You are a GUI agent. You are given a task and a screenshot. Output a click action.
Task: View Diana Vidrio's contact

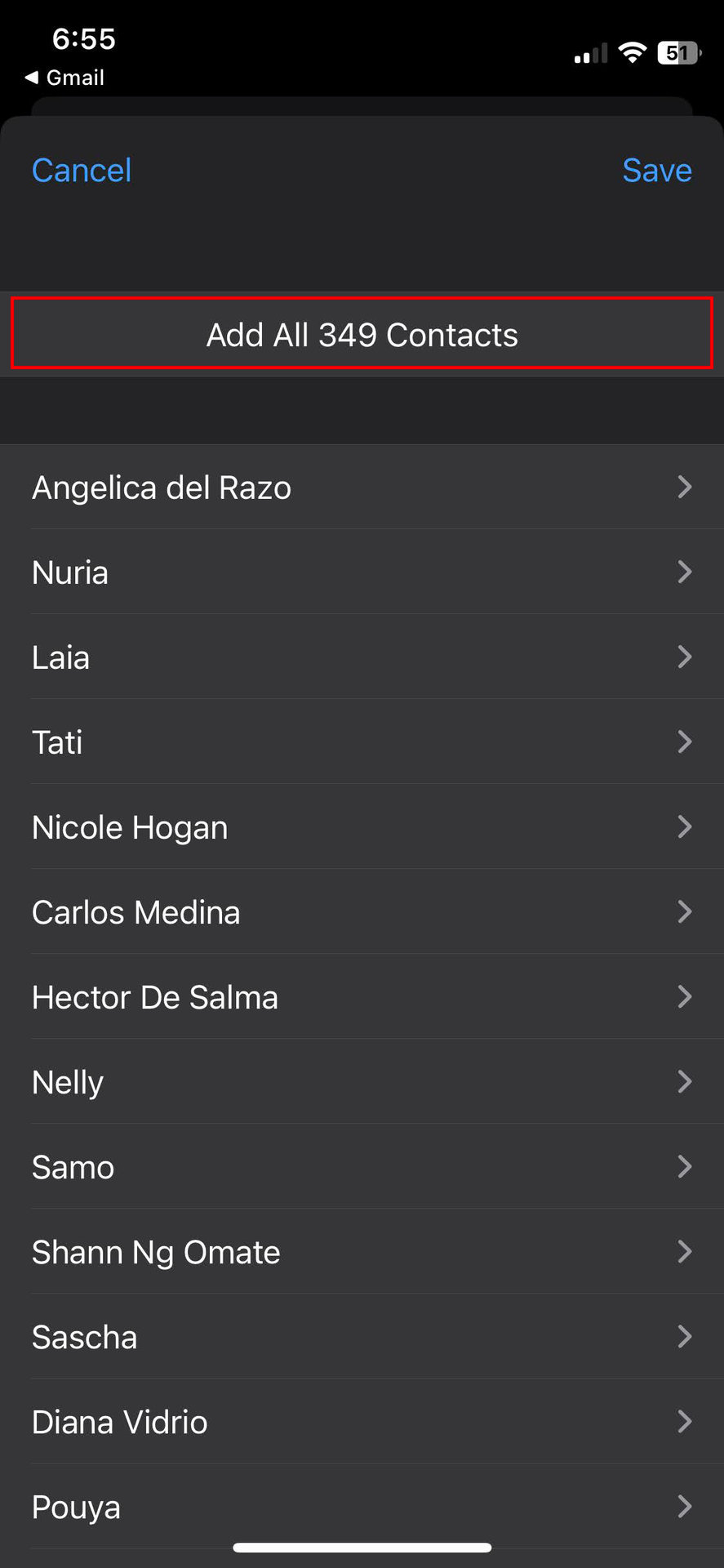[362, 1422]
